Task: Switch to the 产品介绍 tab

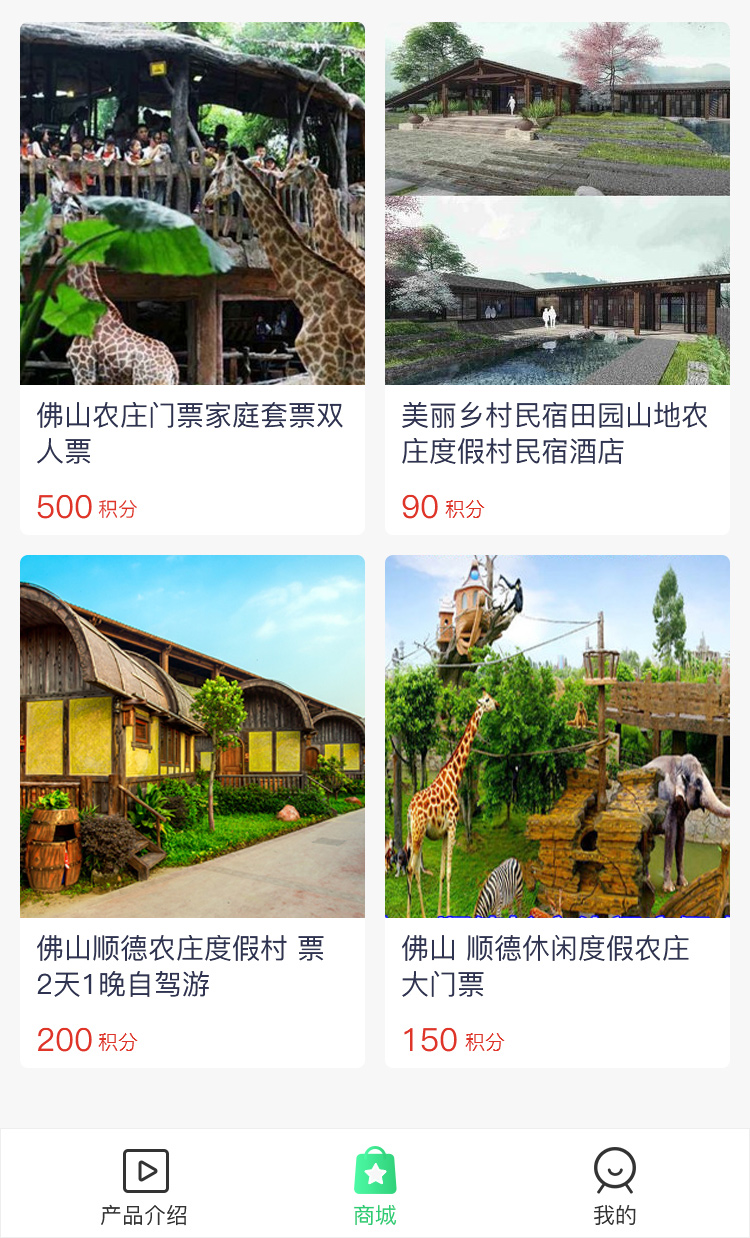Action: [x=145, y=1187]
